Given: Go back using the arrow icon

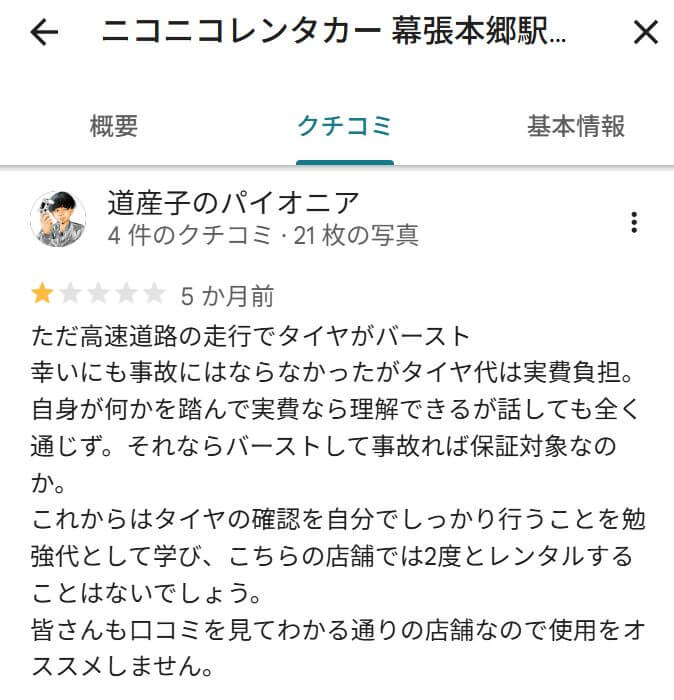Looking at the screenshot, I should tap(45, 33).
